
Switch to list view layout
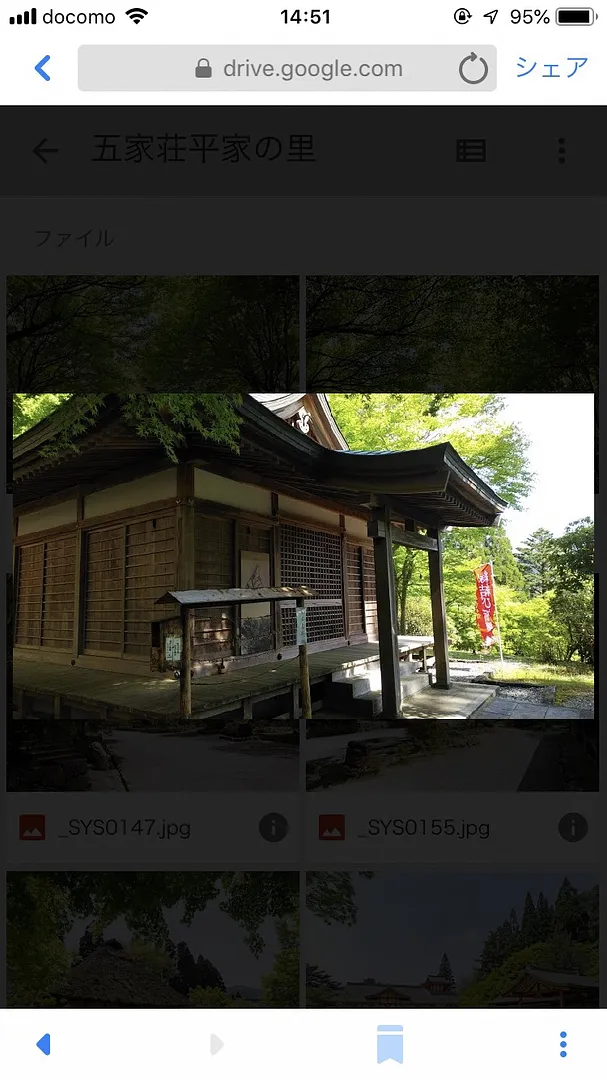pyautogui.click(x=471, y=151)
